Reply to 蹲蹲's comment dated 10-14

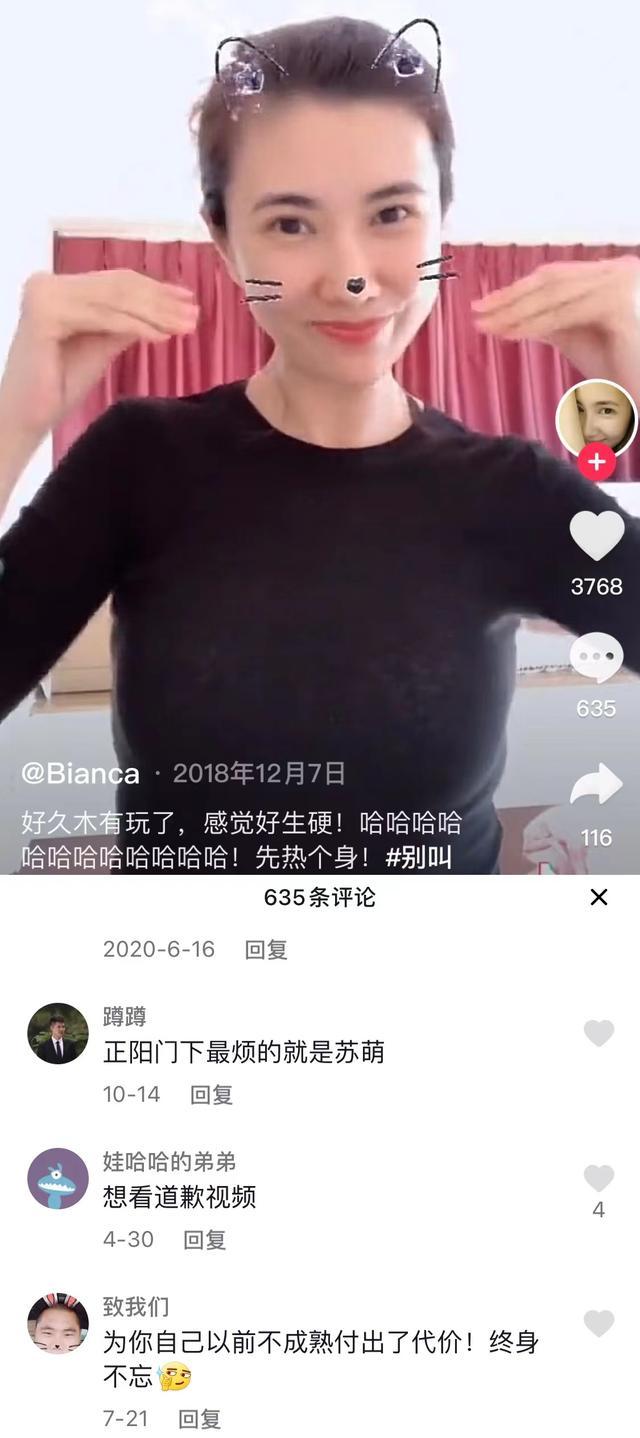click(211, 1095)
